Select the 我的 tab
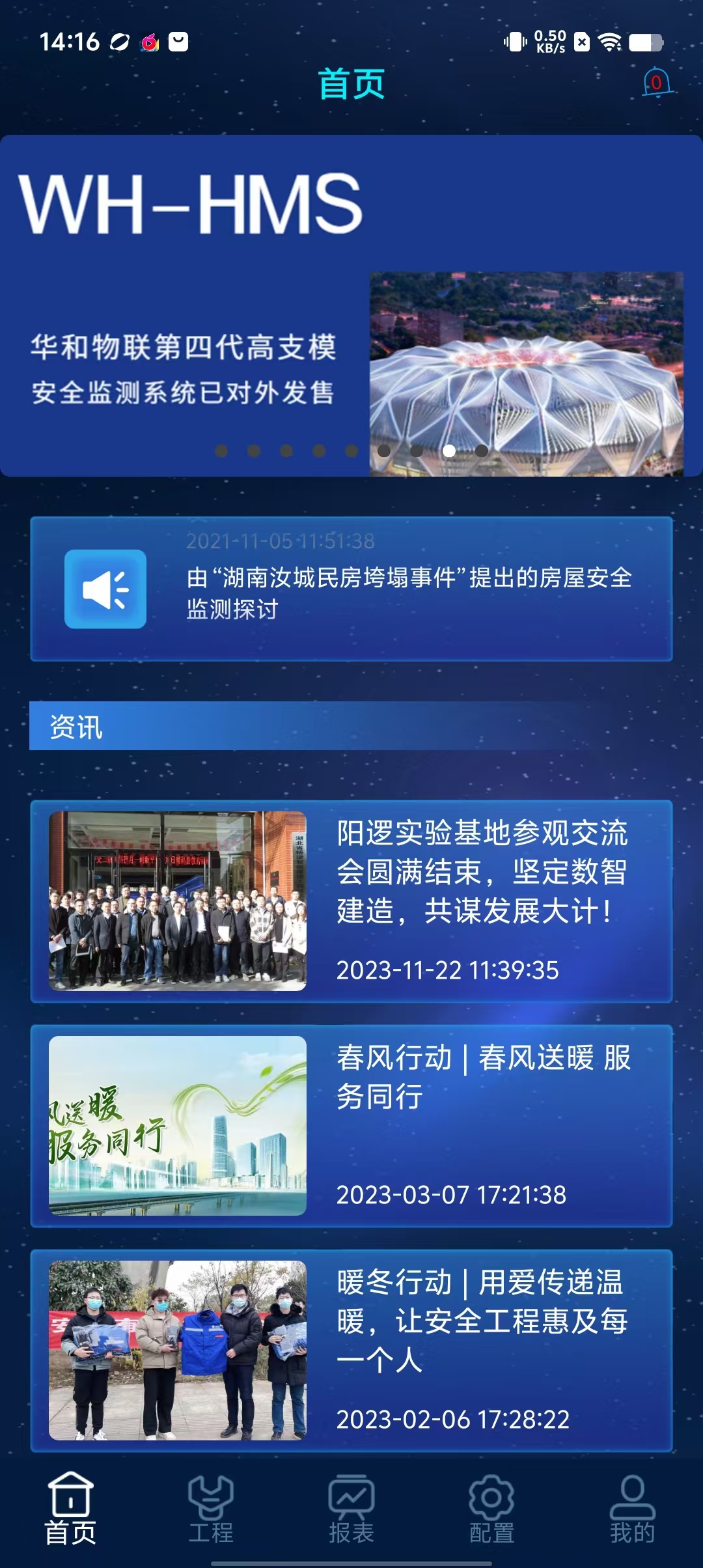Viewport: 703px width, 1568px height. point(633,1509)
